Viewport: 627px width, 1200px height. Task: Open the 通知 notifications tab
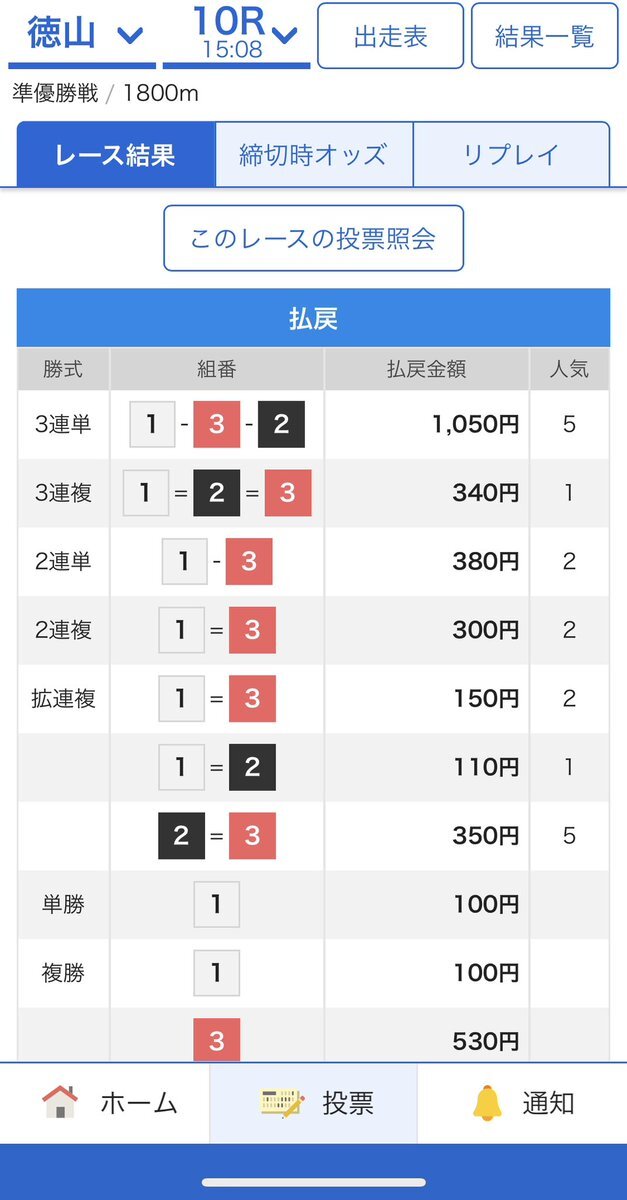522,1103
